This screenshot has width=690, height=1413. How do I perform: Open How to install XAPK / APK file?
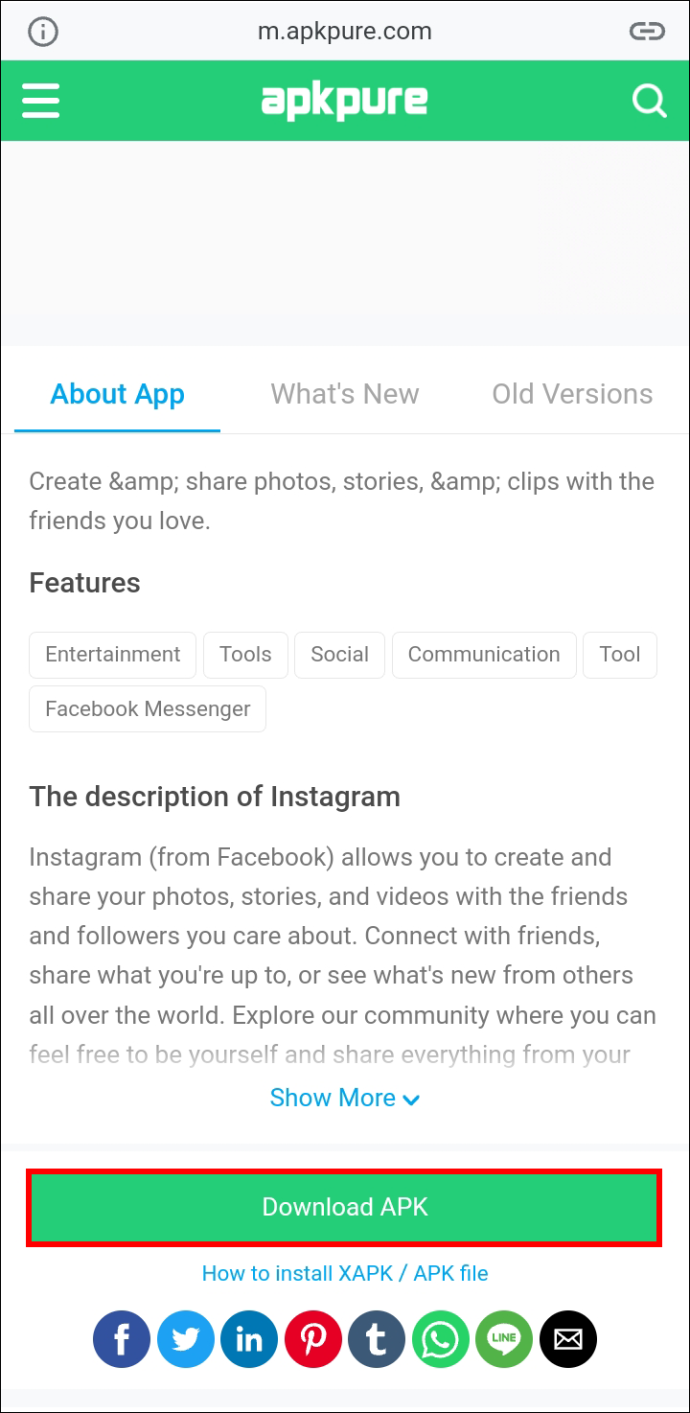345,1273
